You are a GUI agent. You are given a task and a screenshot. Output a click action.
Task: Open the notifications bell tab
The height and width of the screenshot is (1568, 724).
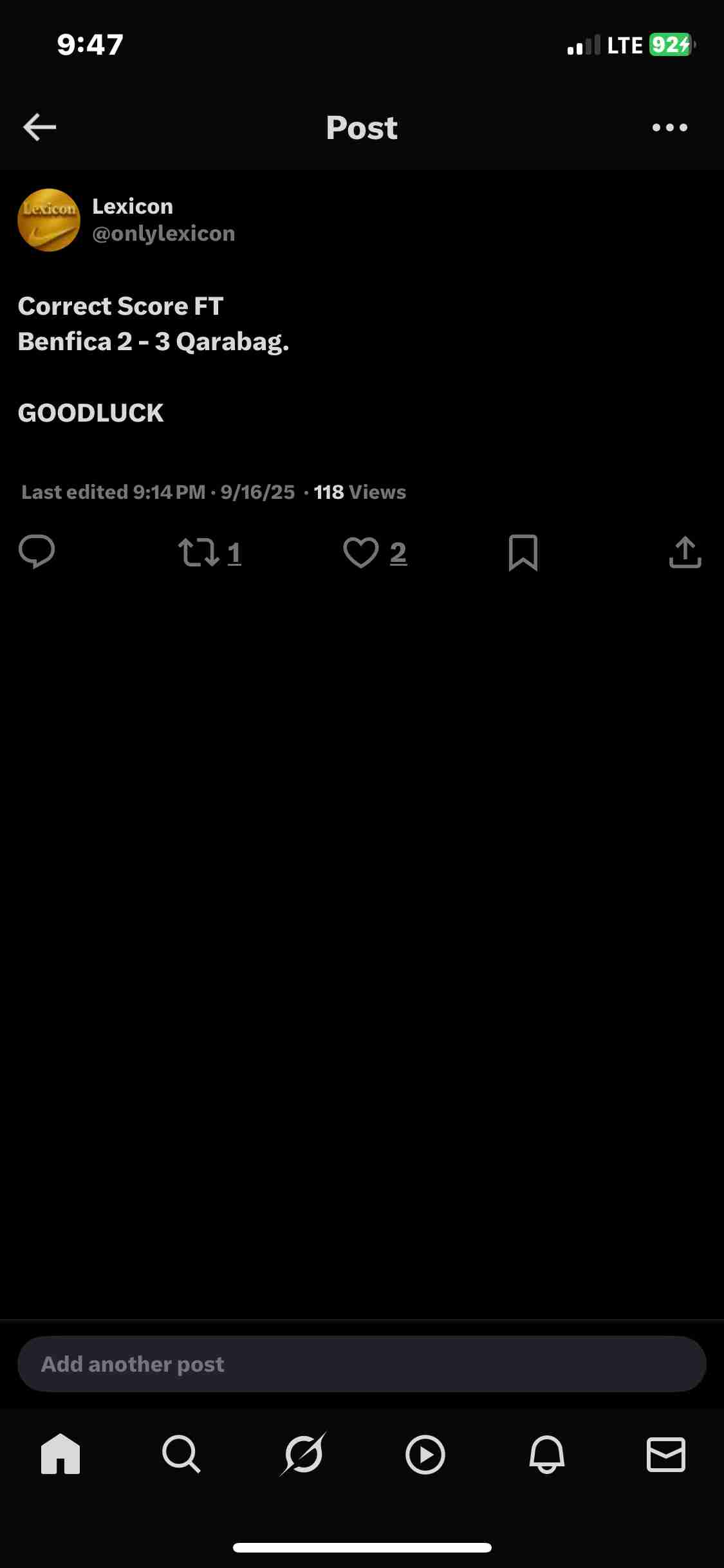(x=546, y=1454)
